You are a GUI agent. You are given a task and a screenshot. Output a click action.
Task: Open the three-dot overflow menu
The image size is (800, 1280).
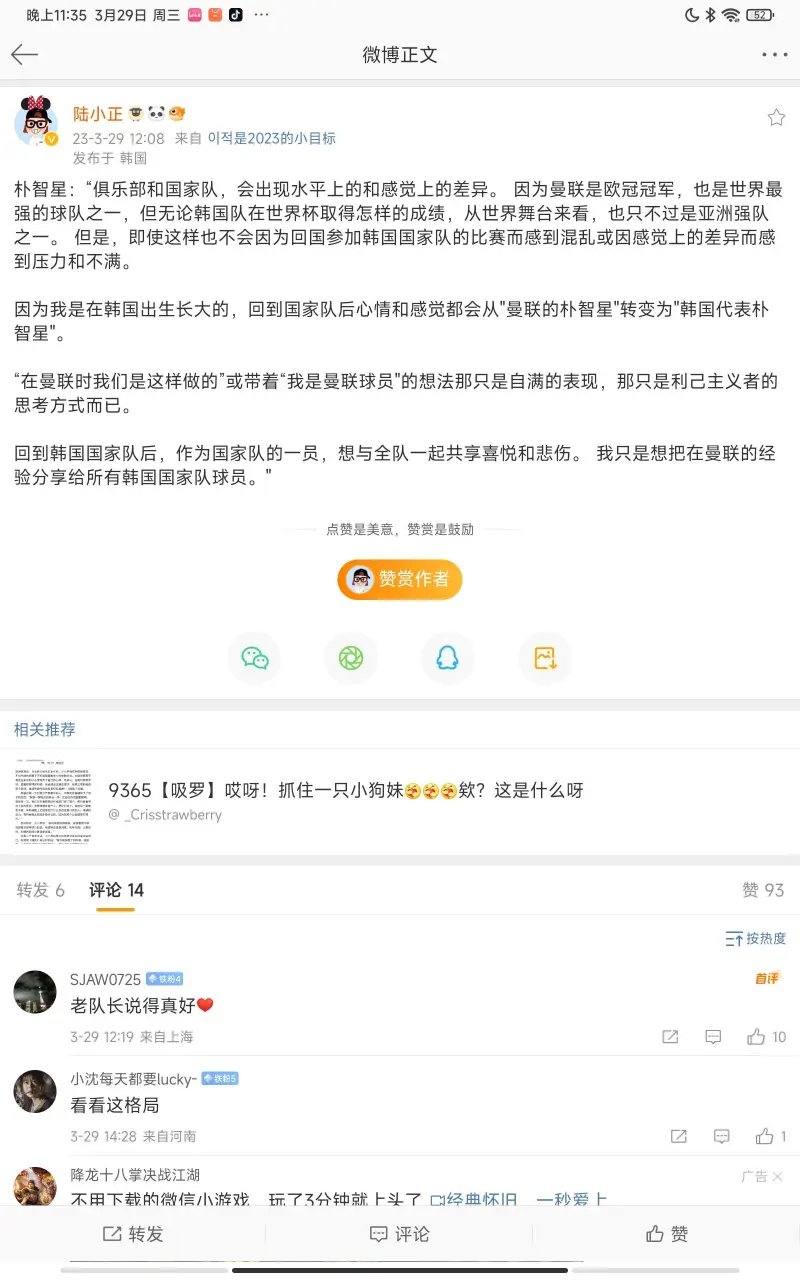pyautogui.click(x=775, y=55)
